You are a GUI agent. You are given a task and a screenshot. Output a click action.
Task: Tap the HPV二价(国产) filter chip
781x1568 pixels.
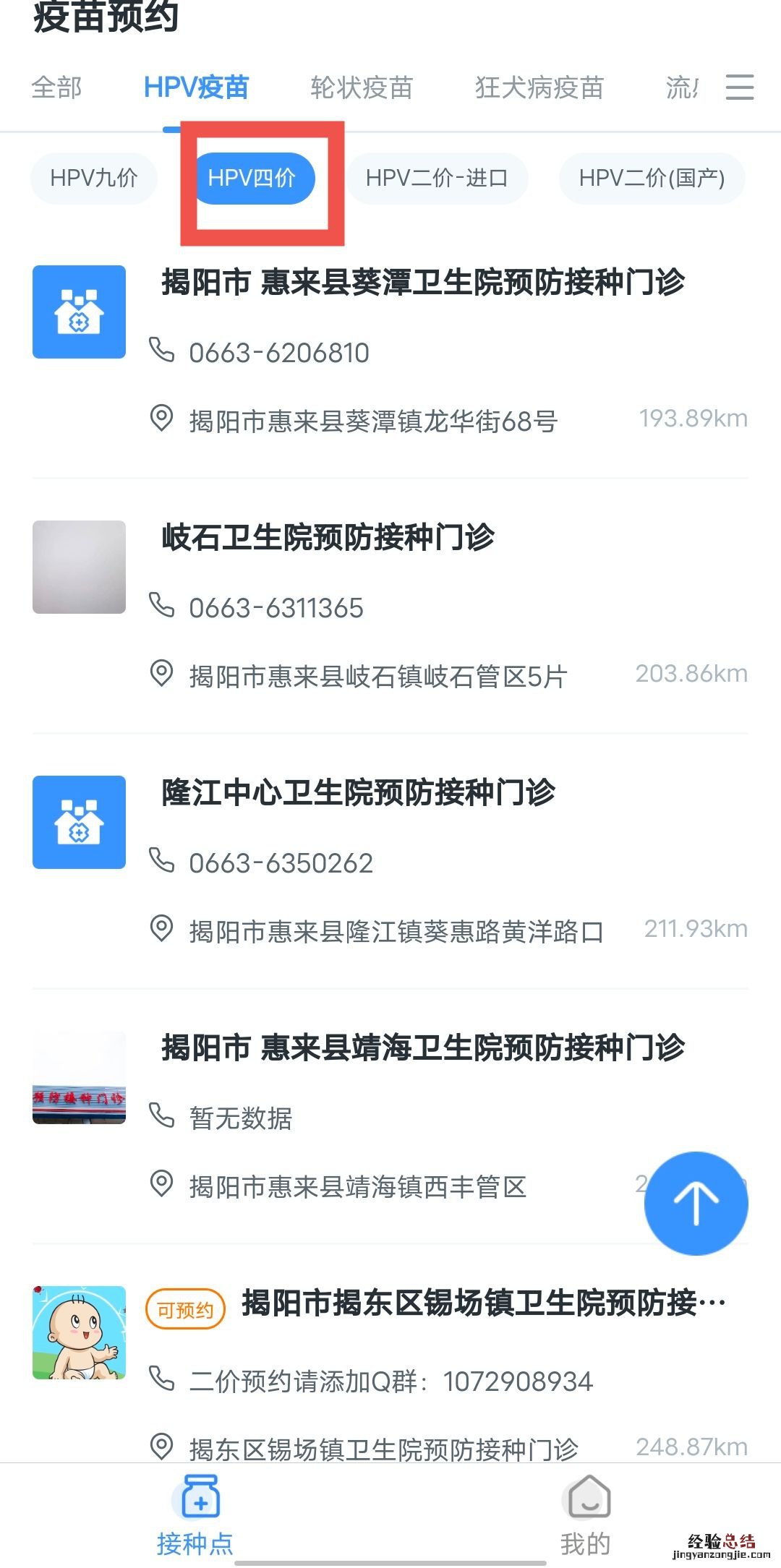pos(652,178)
